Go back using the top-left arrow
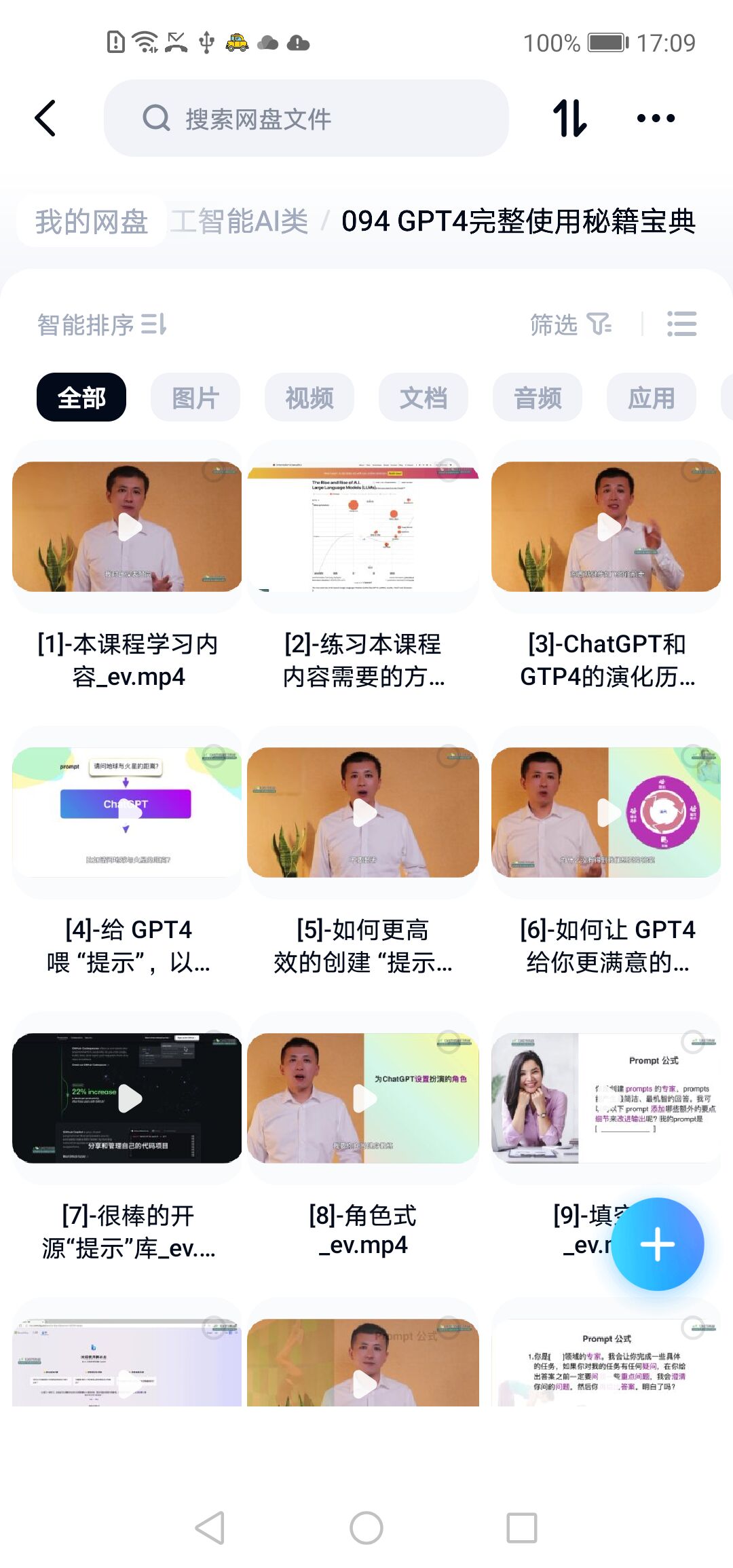733x1568 pixels. click(x=45, y=118)
